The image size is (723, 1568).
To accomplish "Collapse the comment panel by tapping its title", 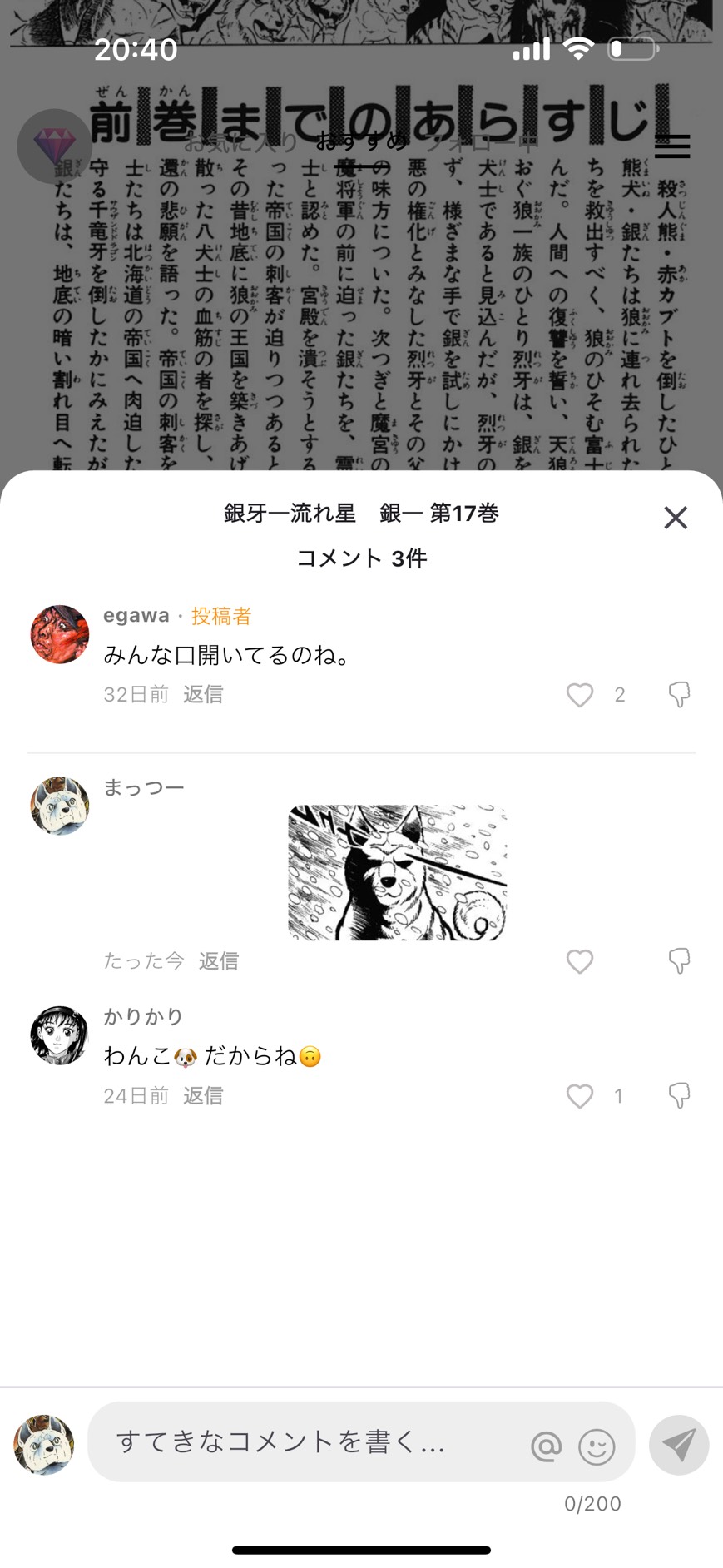I will pyautogui.click(x=361, y=514).
